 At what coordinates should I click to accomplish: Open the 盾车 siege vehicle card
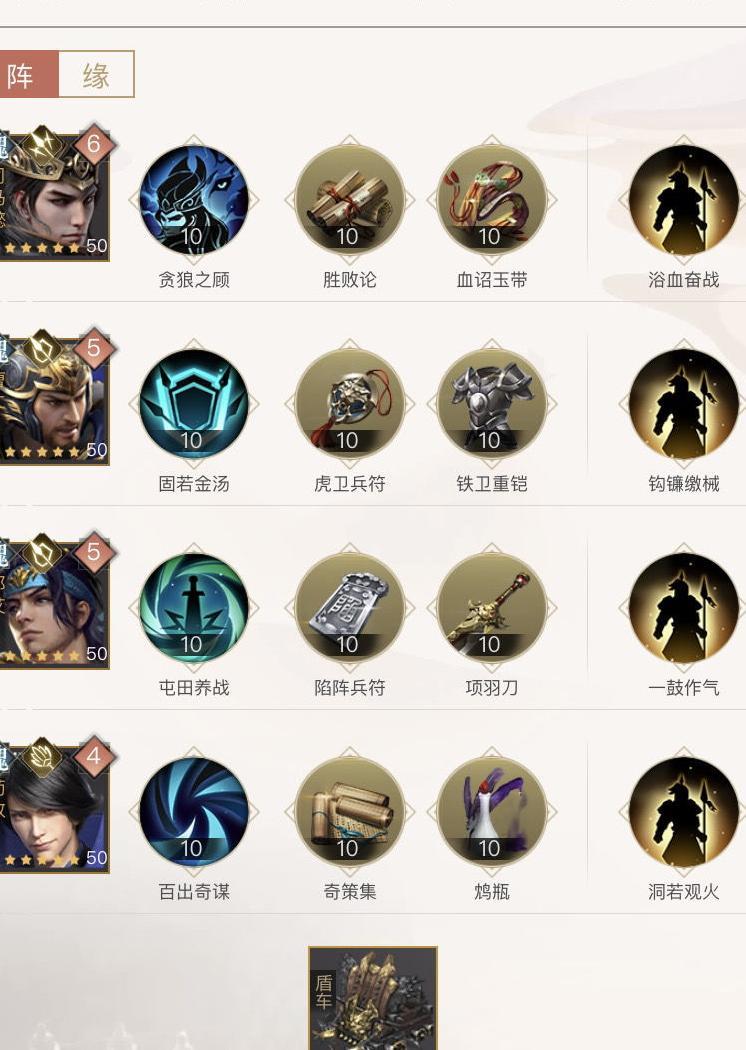click(x=372, y=998)
